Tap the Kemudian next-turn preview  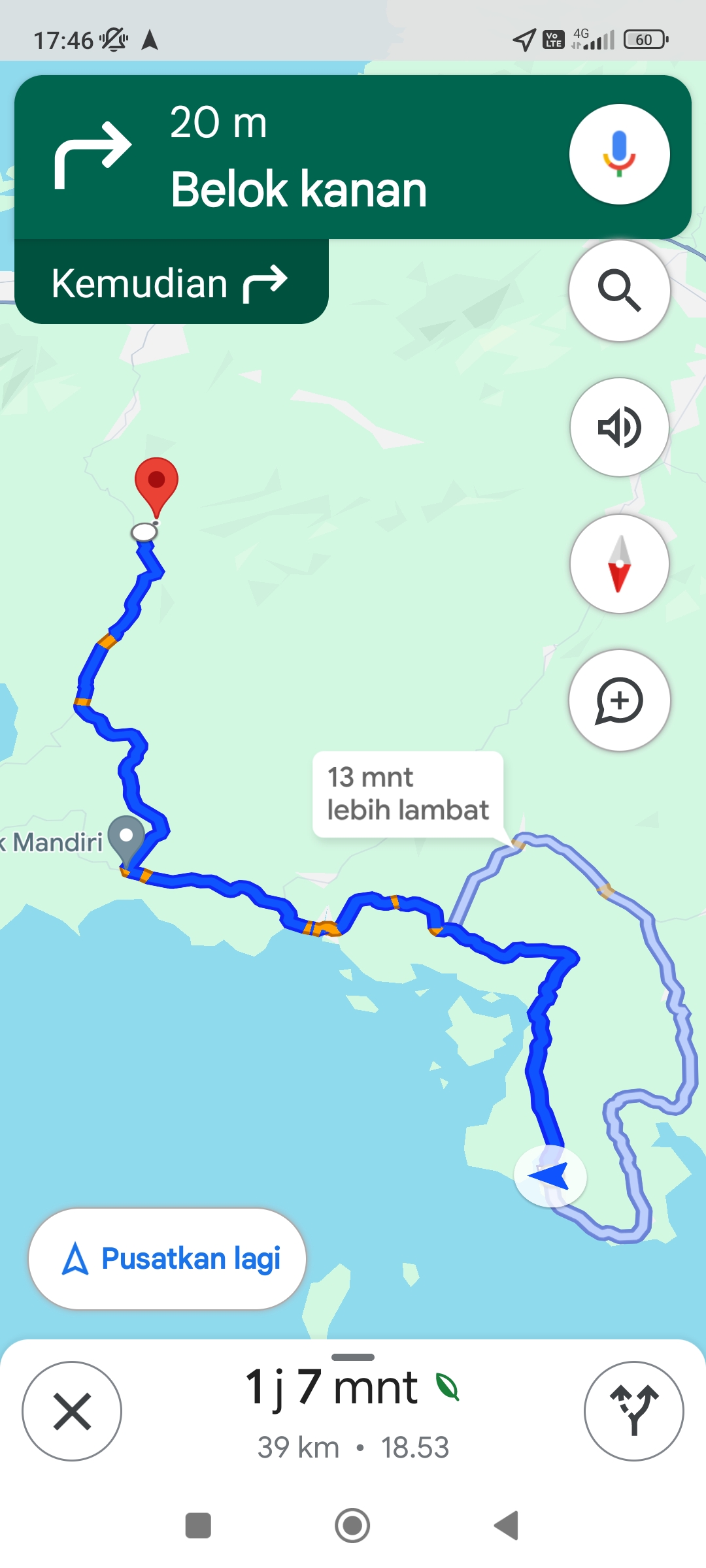pyautogui.click(x=171, y=282)
